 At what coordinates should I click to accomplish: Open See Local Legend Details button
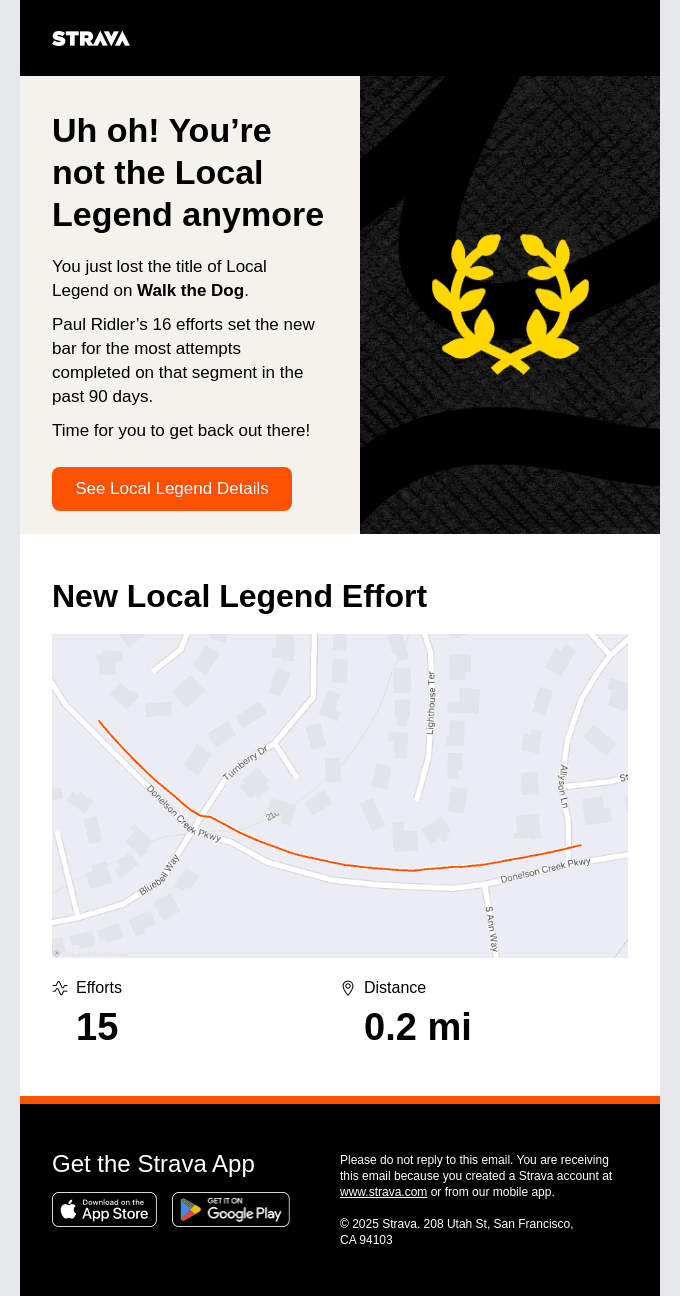(172, 489)
